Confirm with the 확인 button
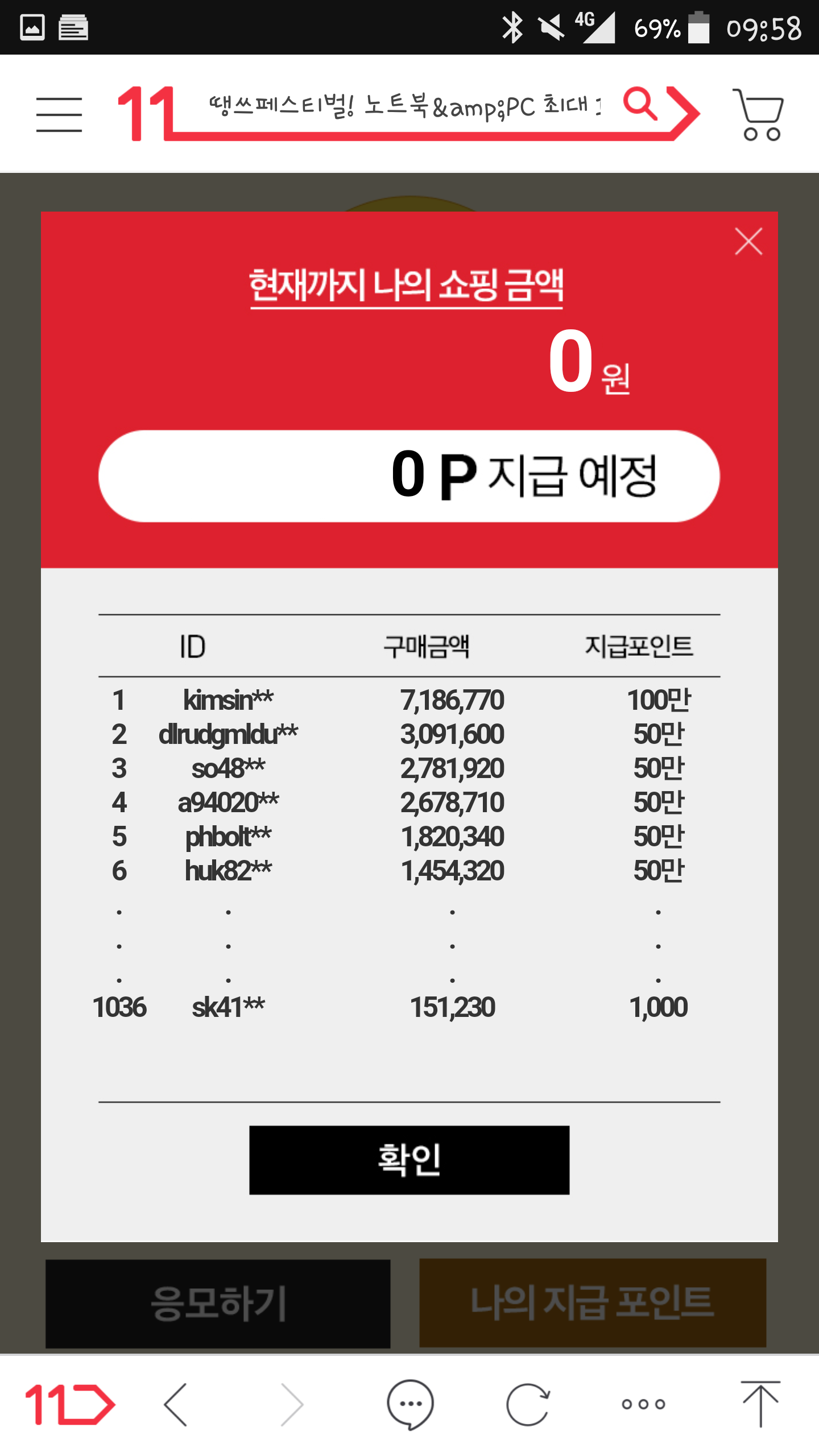 click(409, 1160)
